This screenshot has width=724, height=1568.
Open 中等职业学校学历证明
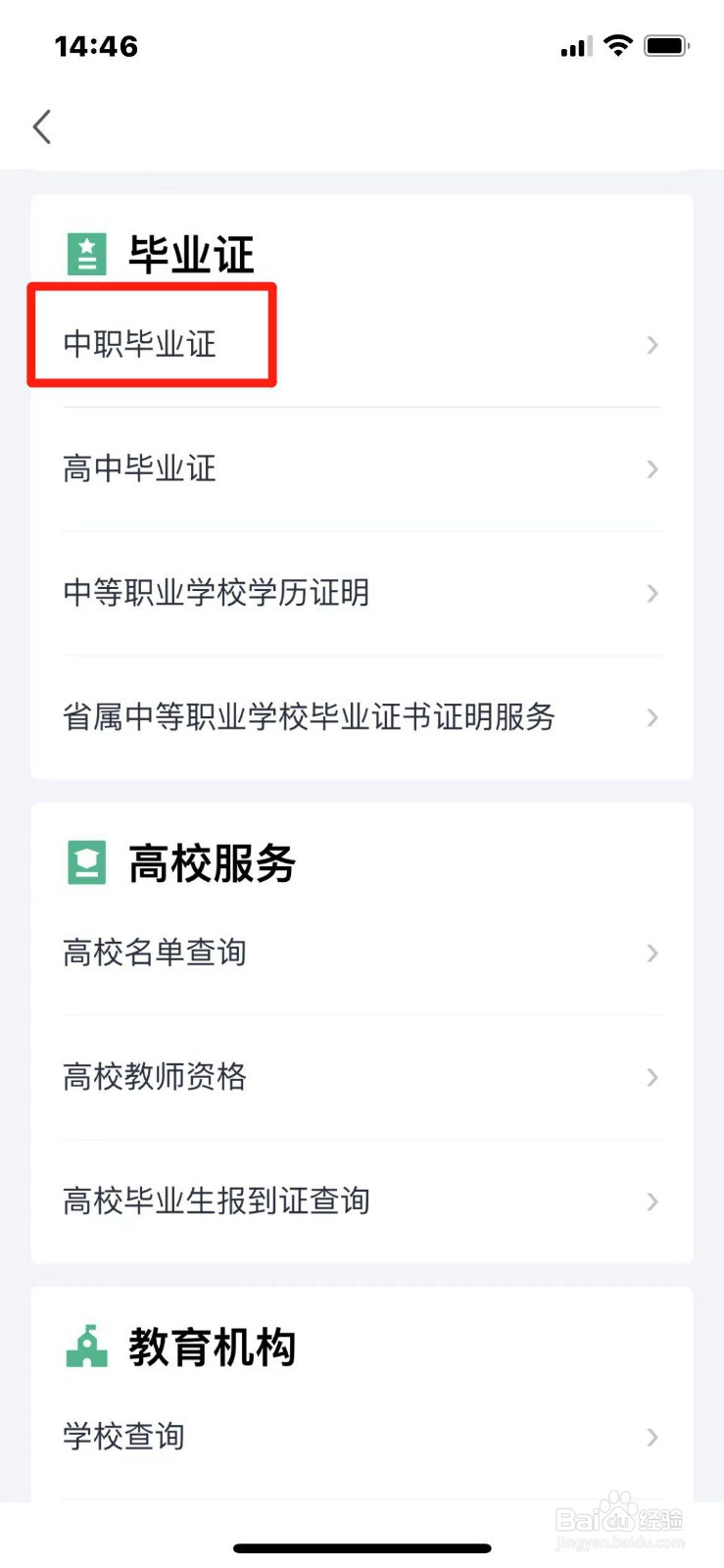tap(216, 594)
